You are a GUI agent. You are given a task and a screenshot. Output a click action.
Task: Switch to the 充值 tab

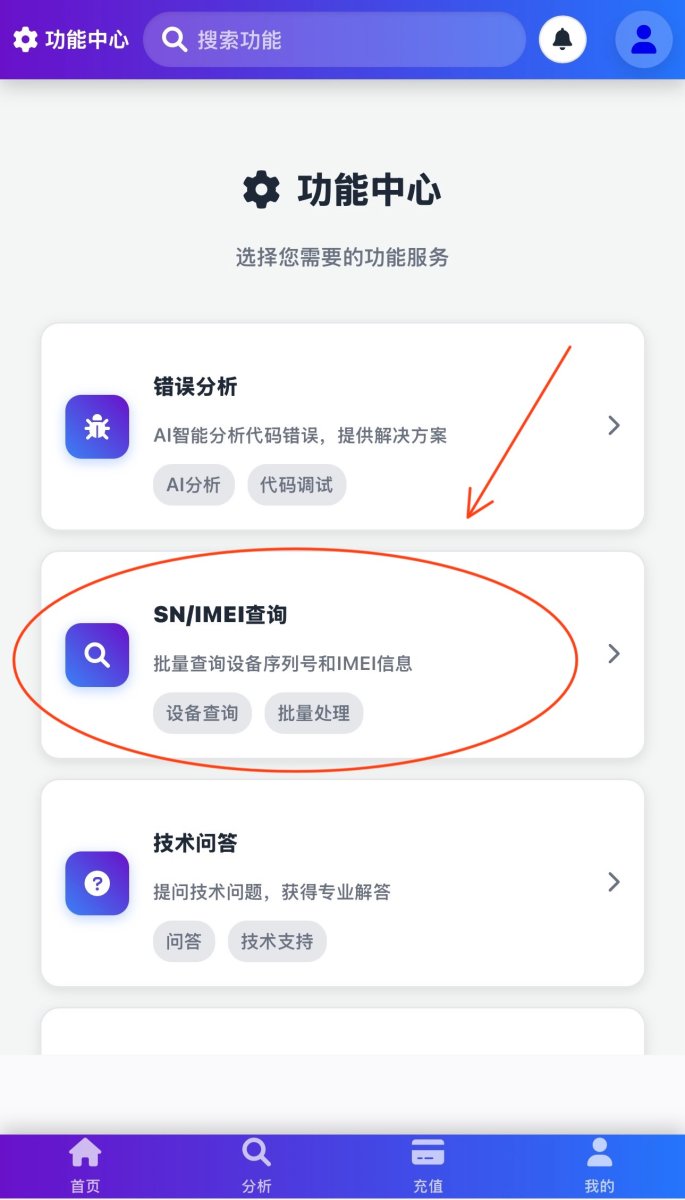tap(428, 1166)
